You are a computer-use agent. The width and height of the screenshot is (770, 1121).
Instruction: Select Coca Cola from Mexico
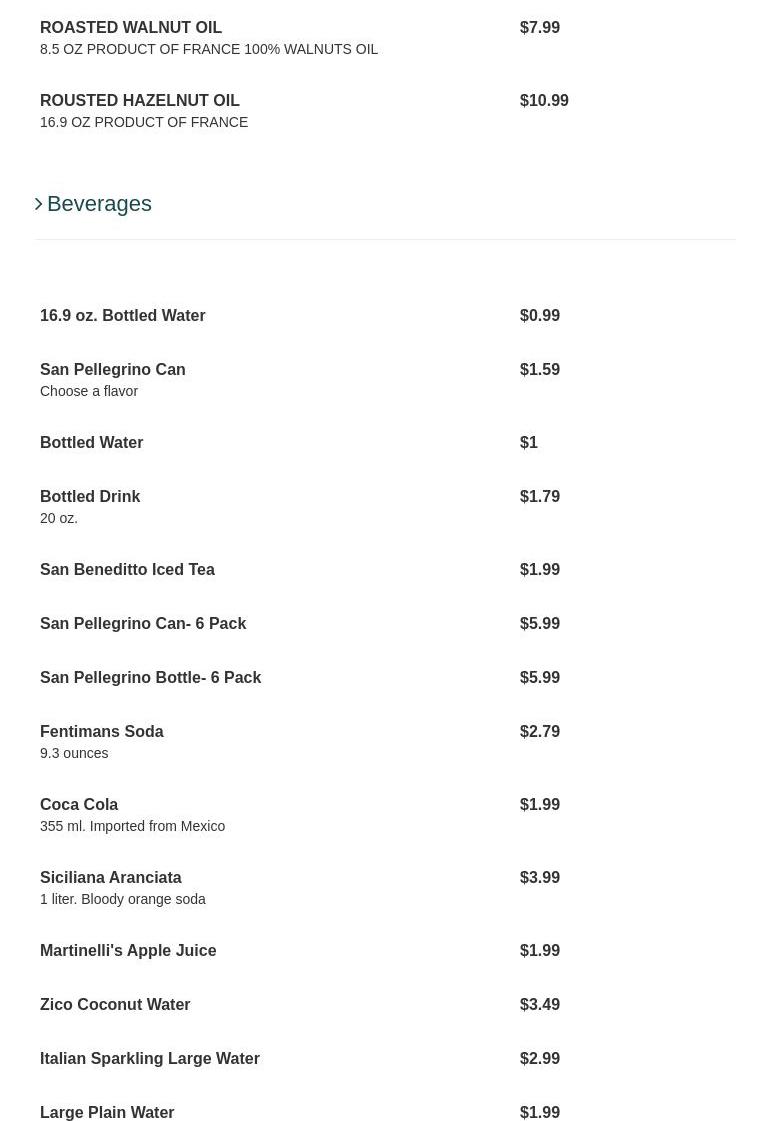coord(79,805)
